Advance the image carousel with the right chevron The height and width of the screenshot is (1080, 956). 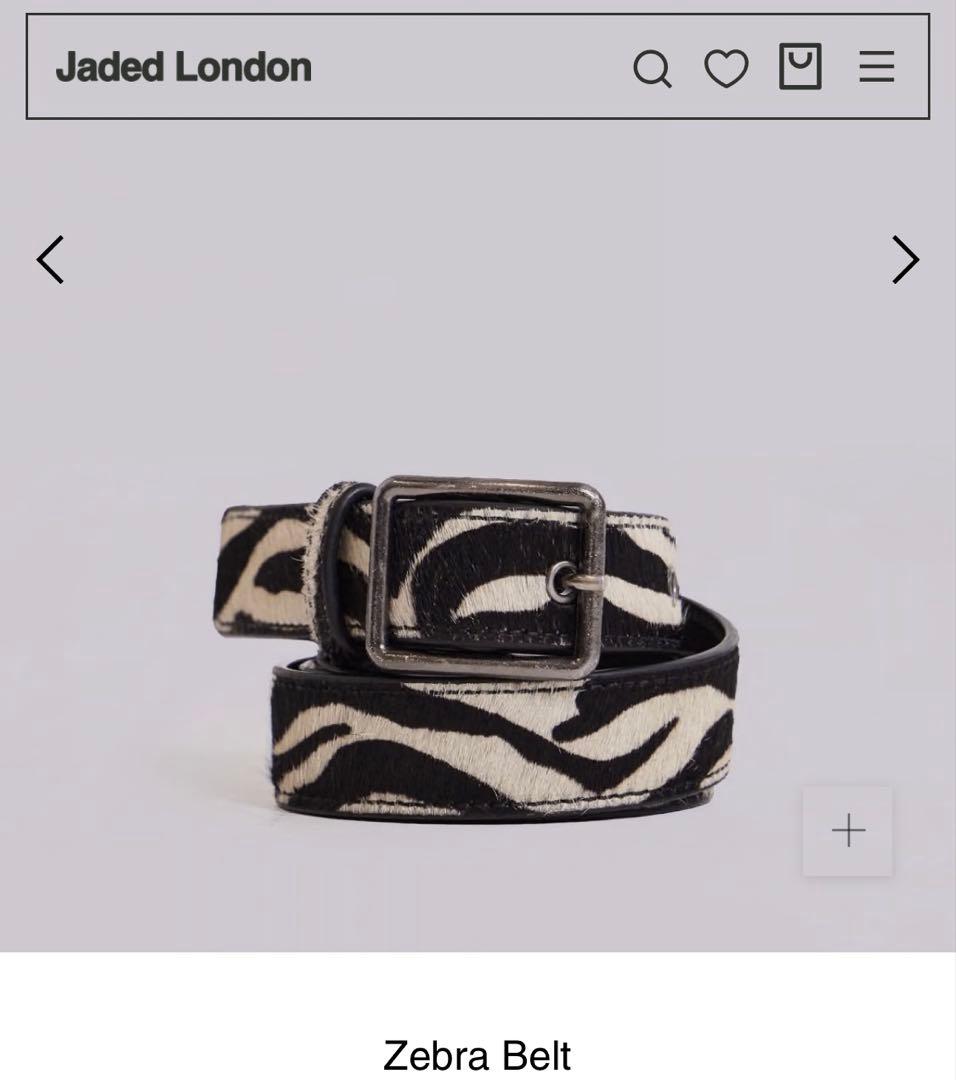tap(904, 259)
